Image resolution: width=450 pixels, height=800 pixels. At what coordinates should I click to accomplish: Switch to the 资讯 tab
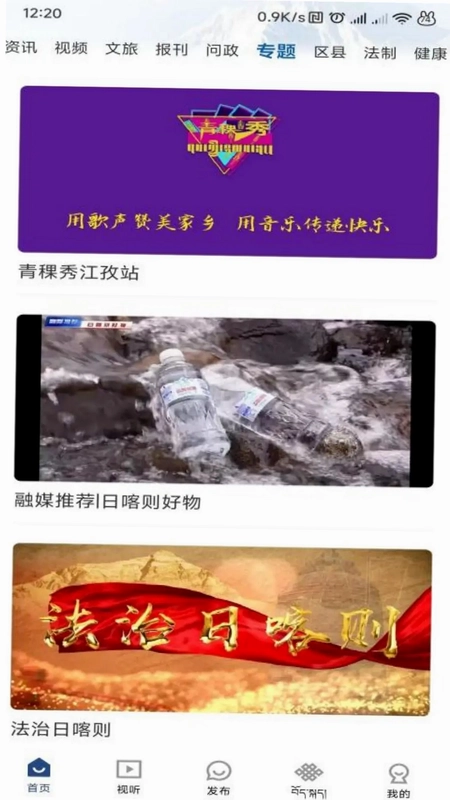[x=21, y=48]
